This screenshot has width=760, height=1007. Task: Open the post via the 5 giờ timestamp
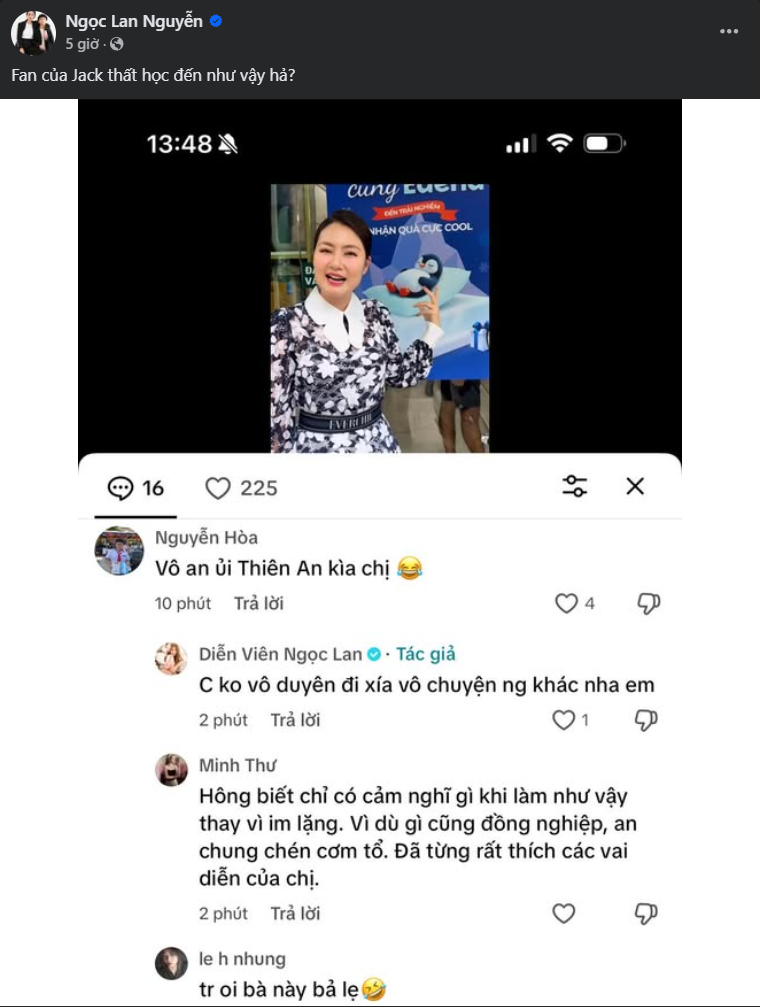tap(82, 44)
